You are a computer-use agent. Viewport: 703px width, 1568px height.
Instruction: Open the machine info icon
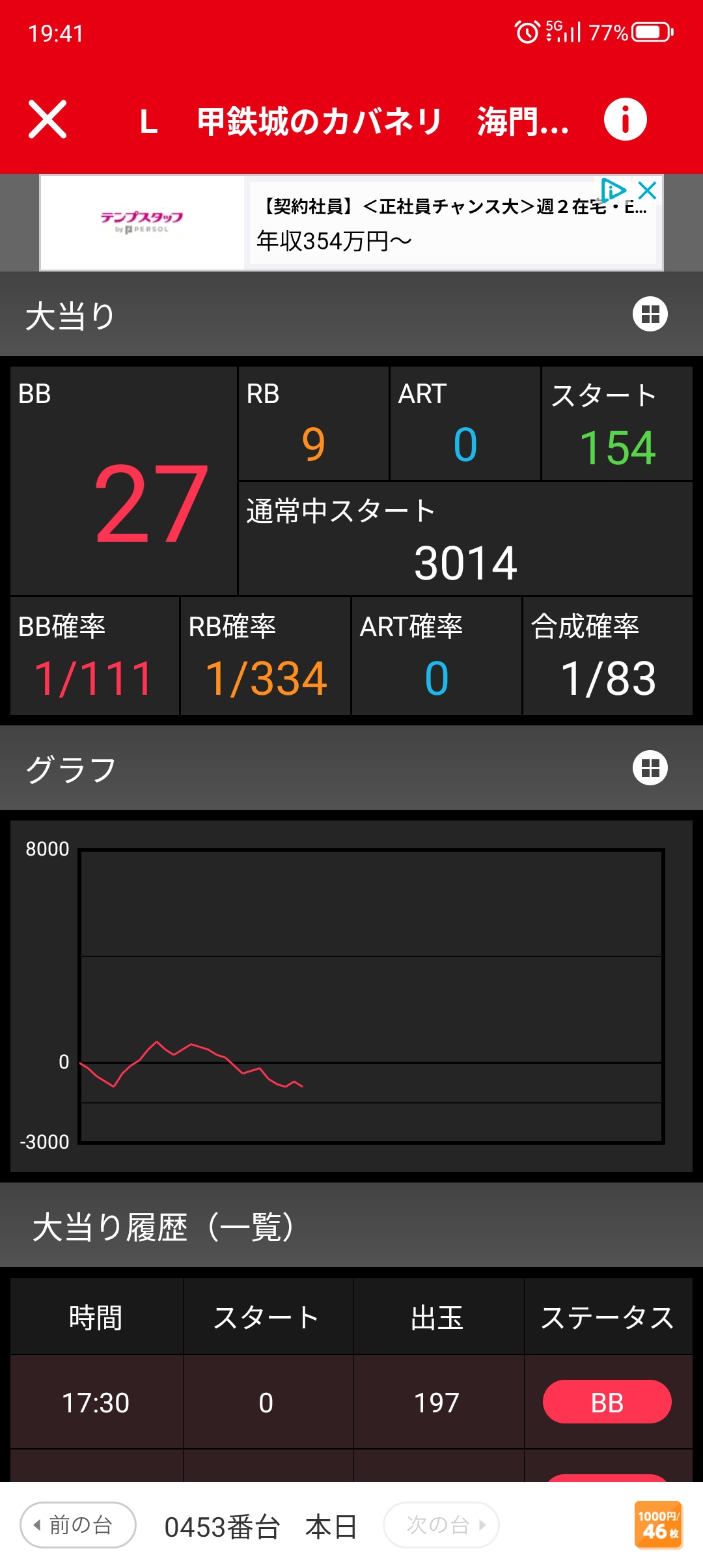click(x=625, y=120)
